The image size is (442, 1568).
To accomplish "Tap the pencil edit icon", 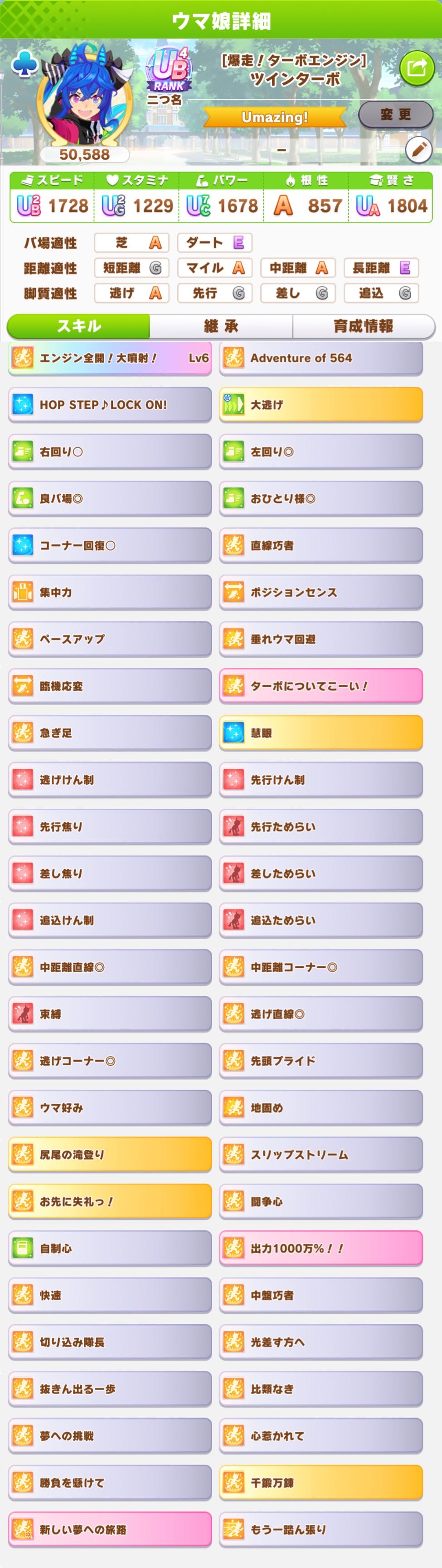I will (418, 149).
